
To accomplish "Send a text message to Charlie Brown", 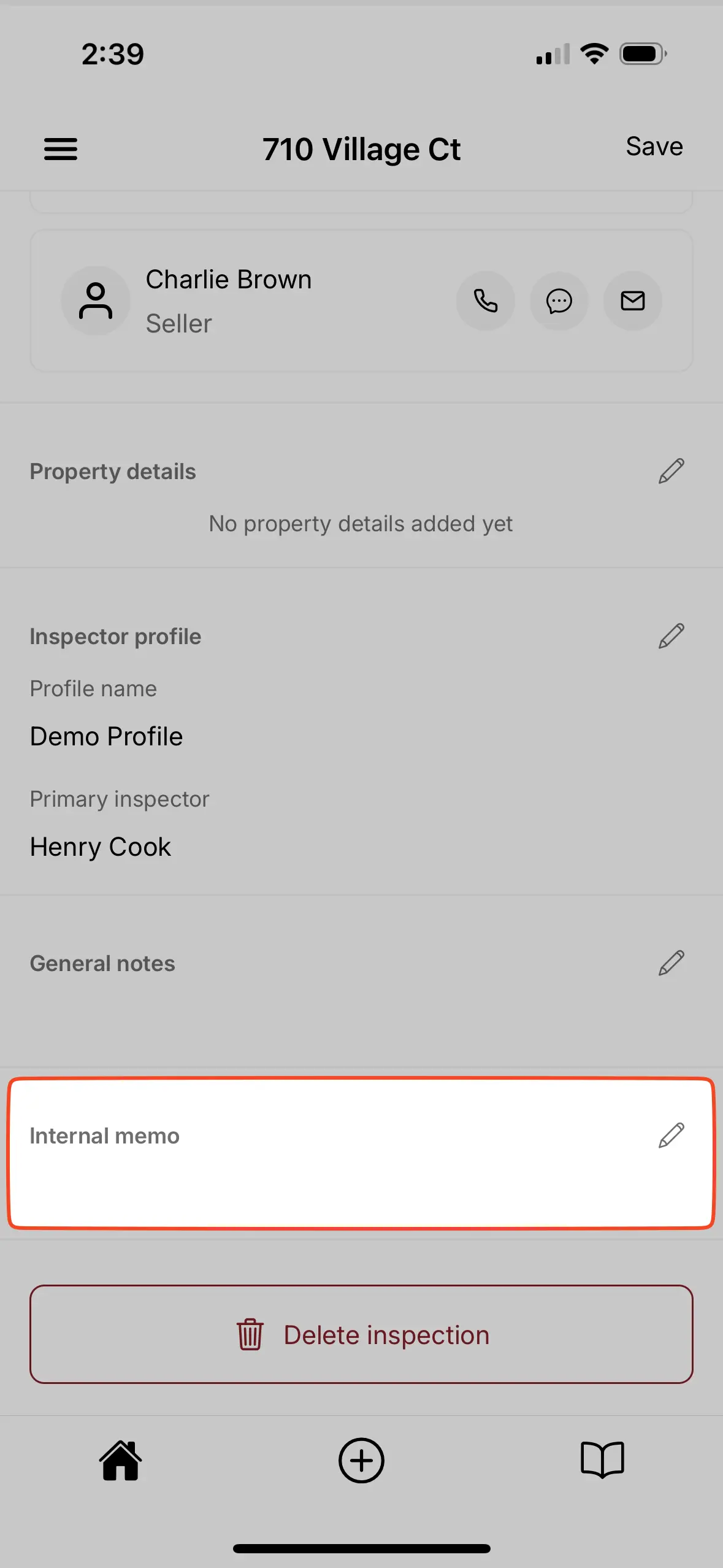I will (x=559, y=301).
